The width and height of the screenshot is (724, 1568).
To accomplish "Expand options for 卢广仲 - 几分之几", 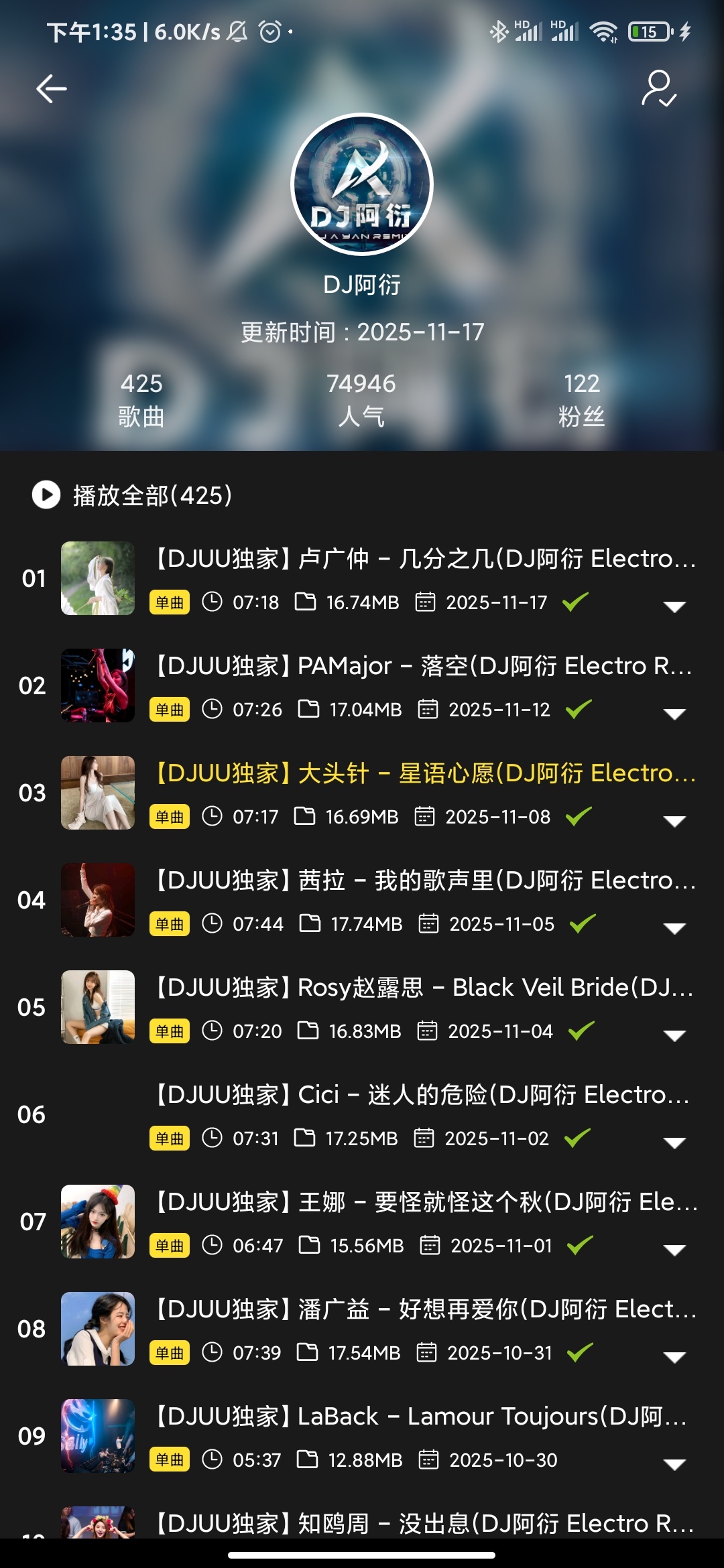I will click(674, 606).
